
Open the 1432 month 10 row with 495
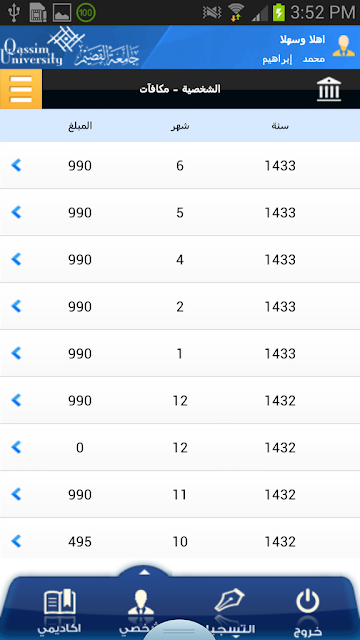[180, 541]
